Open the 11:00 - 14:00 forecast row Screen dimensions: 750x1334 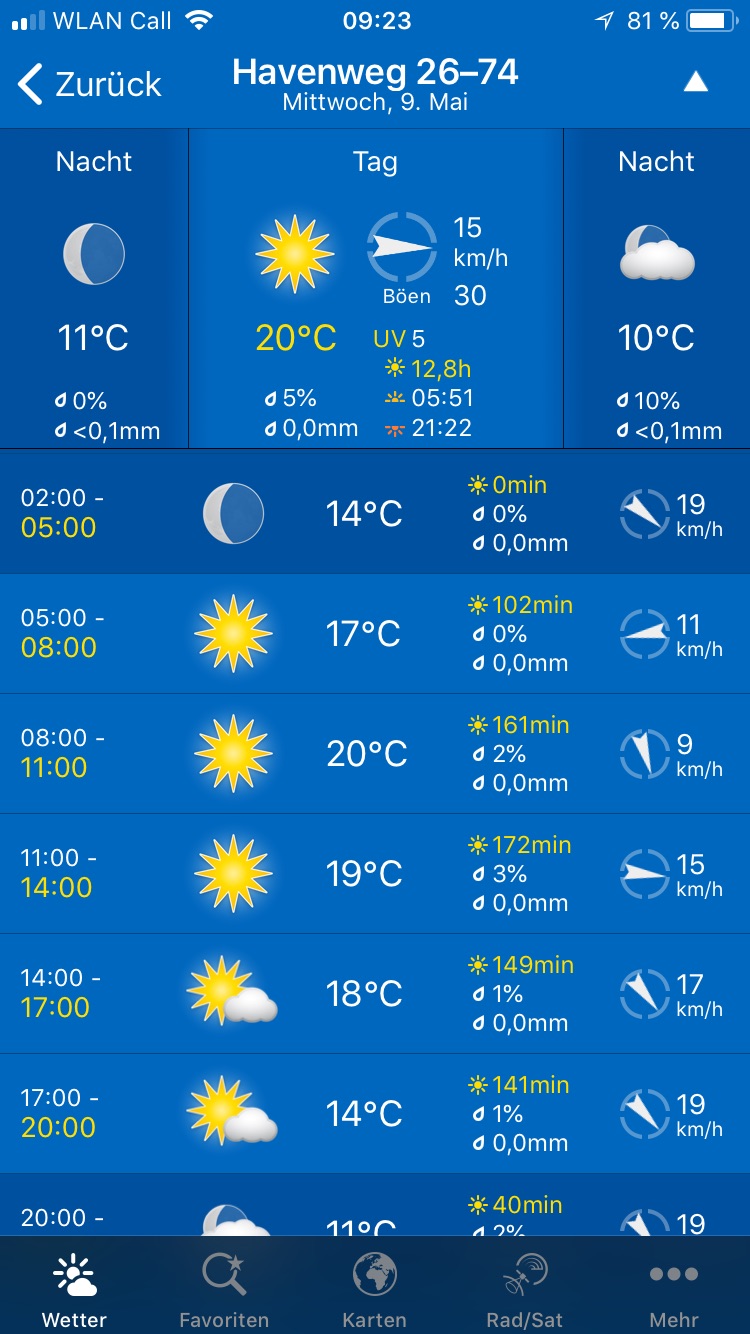coord(375,873)
